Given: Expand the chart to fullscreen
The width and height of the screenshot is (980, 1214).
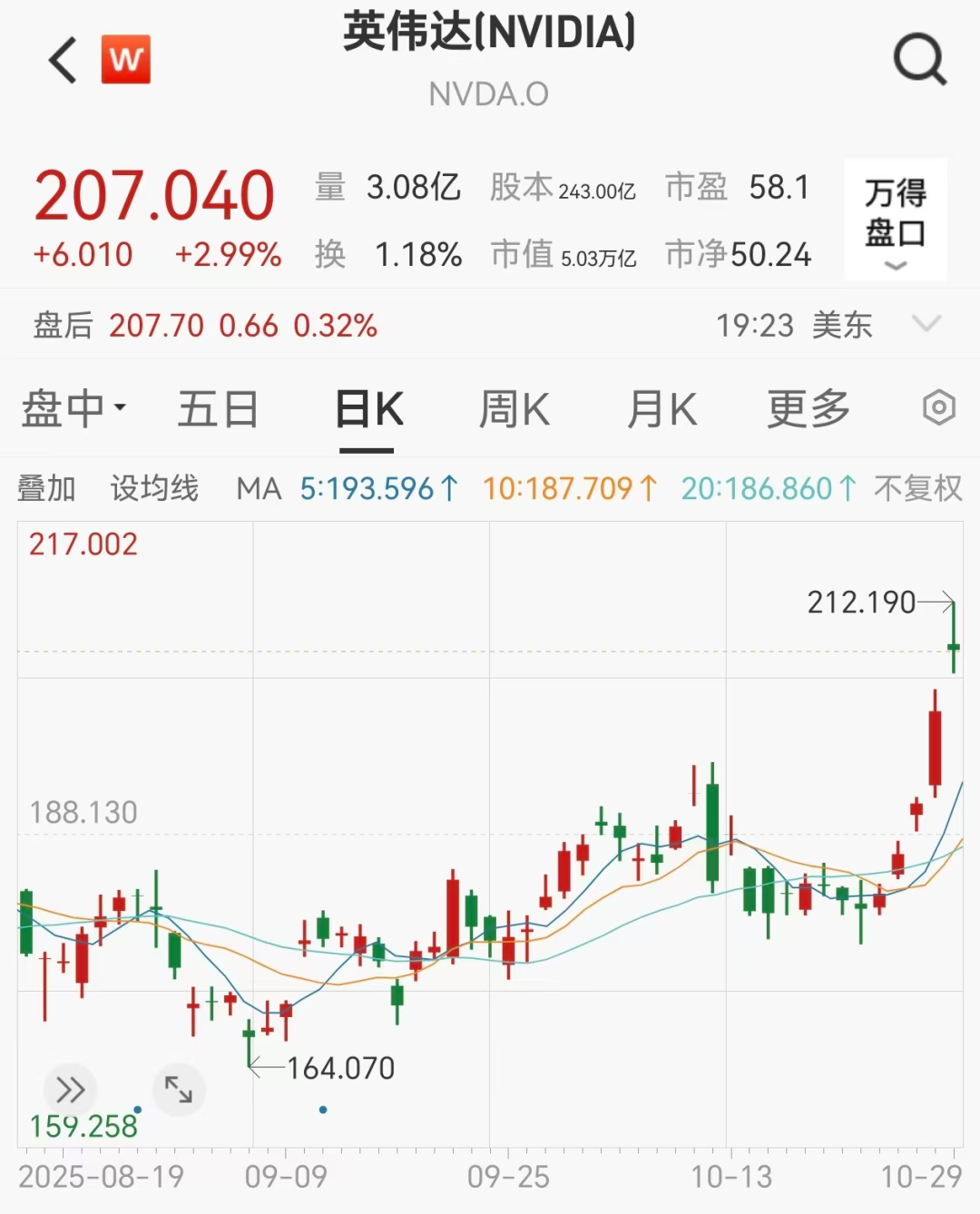Looking at the screenshot, I should coord(179,1089).
